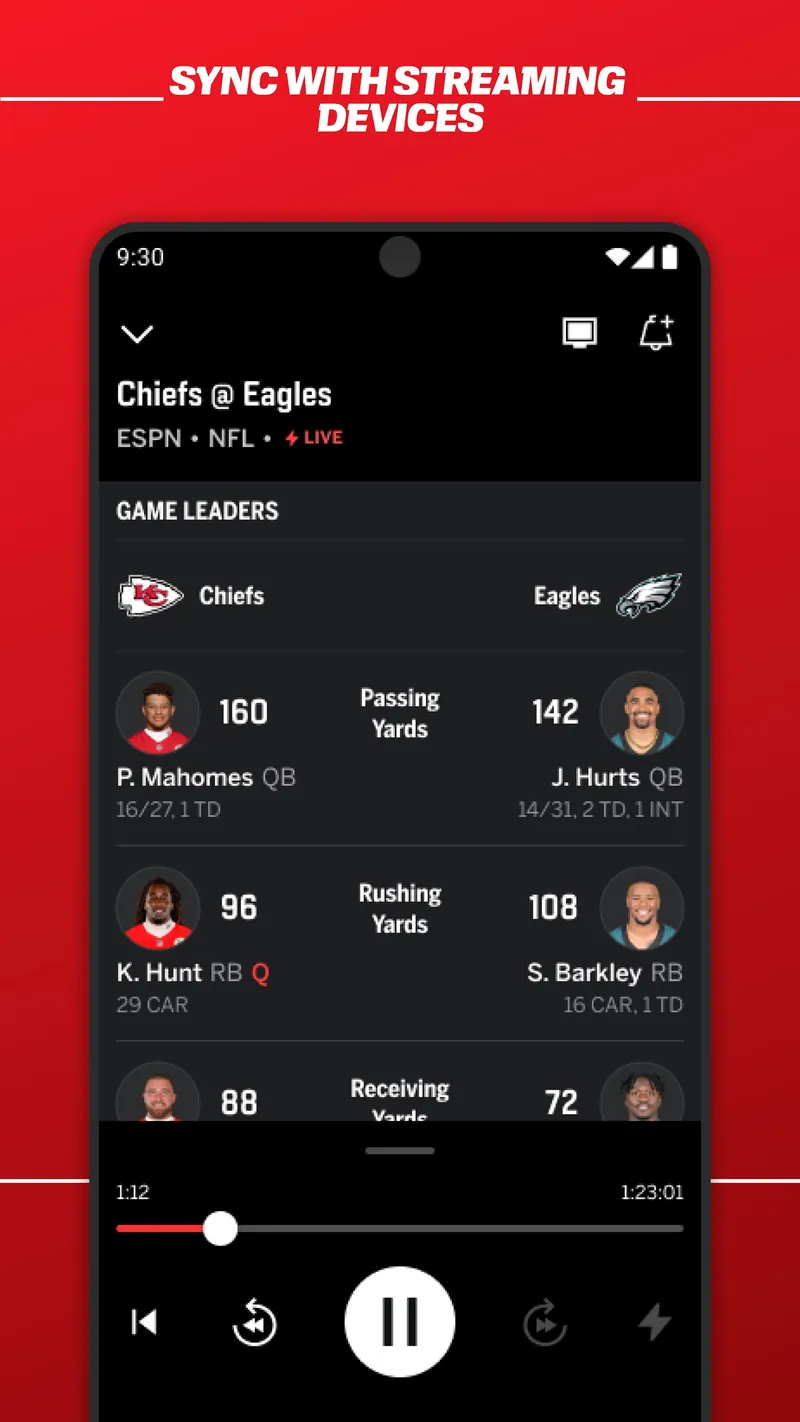
Task: Open P. Mahomes player profile photo
Action: pyautogui.click(x=157, y=712)
